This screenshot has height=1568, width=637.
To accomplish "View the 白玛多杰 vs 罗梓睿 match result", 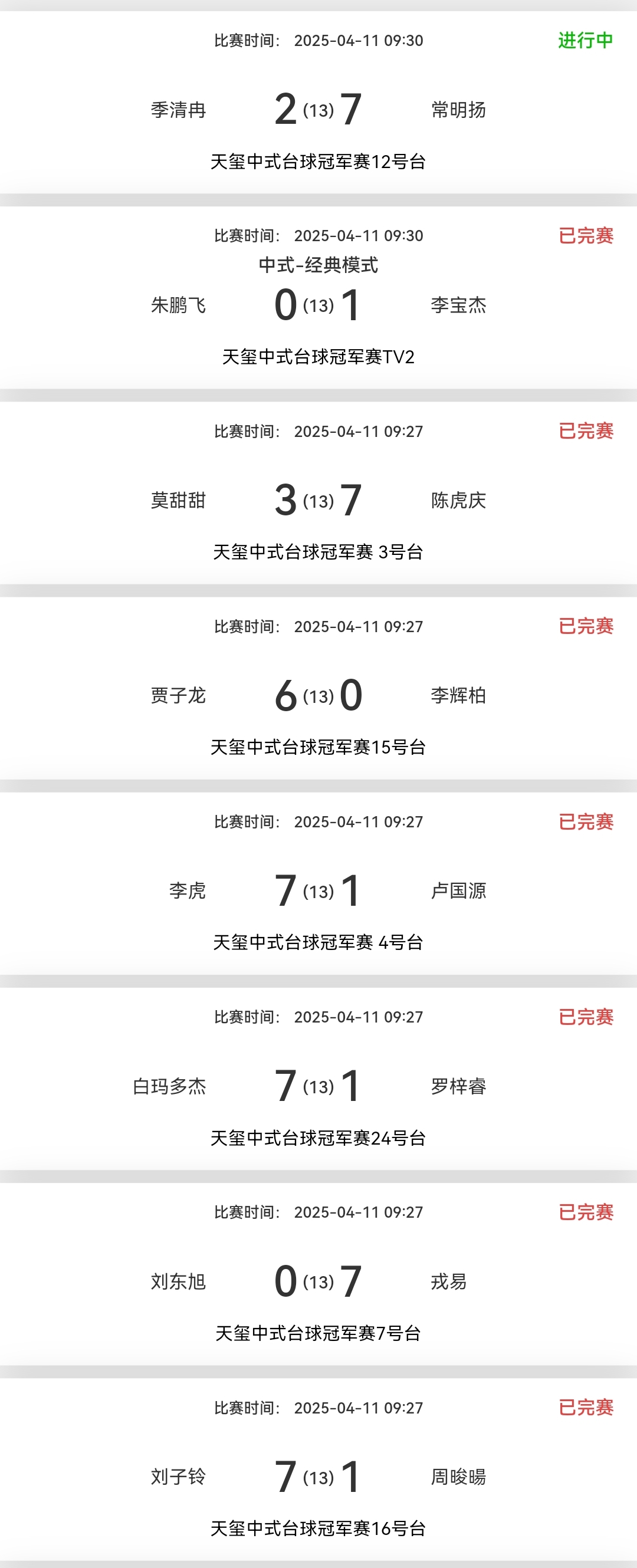I will [318, 1086].
